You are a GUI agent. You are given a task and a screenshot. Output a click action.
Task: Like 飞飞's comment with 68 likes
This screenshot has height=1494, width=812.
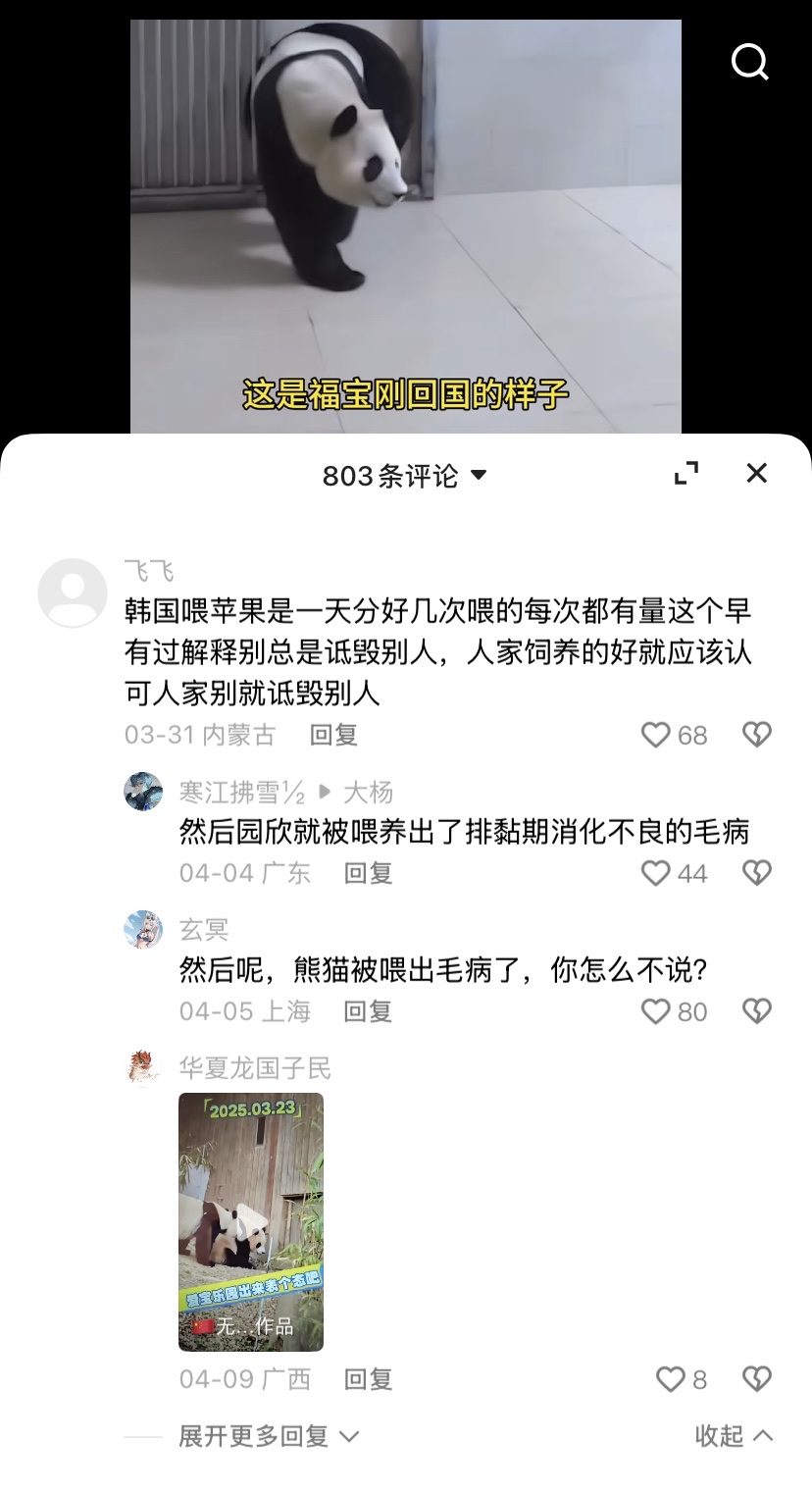click(x=655, y=735)
